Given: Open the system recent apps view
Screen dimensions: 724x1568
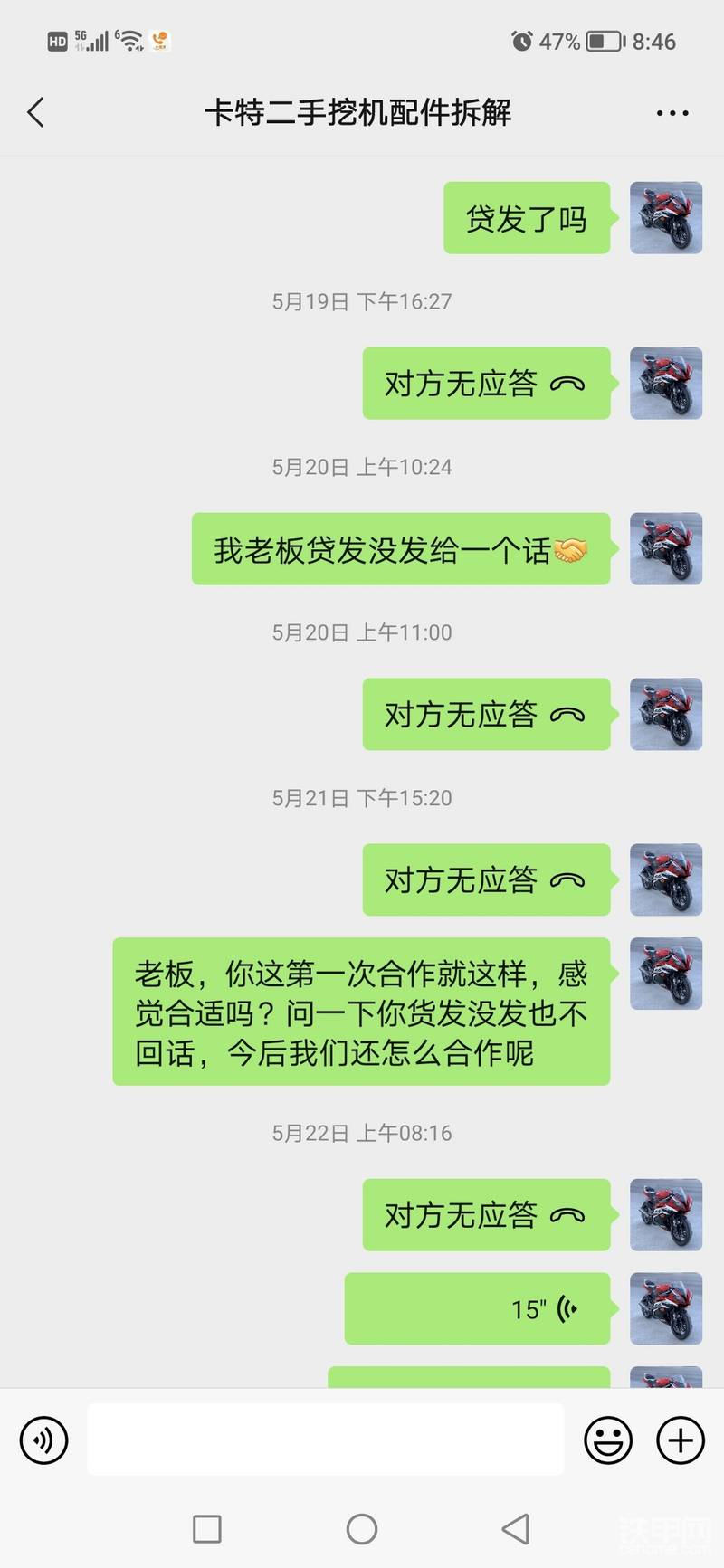Looking at the screenshot, I should click(x=207, y=1529).
